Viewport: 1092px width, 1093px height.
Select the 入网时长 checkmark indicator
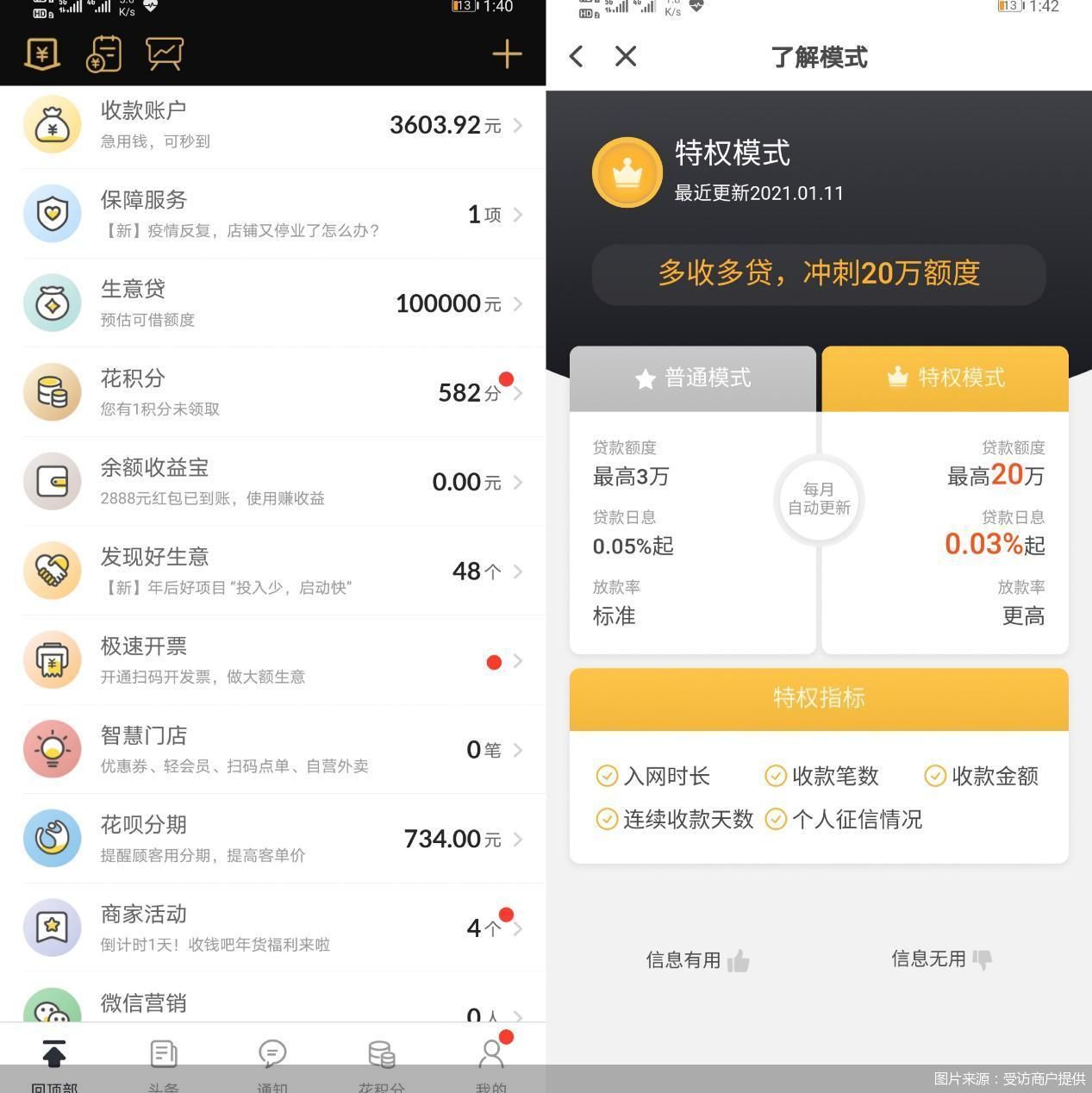(607, 776)
